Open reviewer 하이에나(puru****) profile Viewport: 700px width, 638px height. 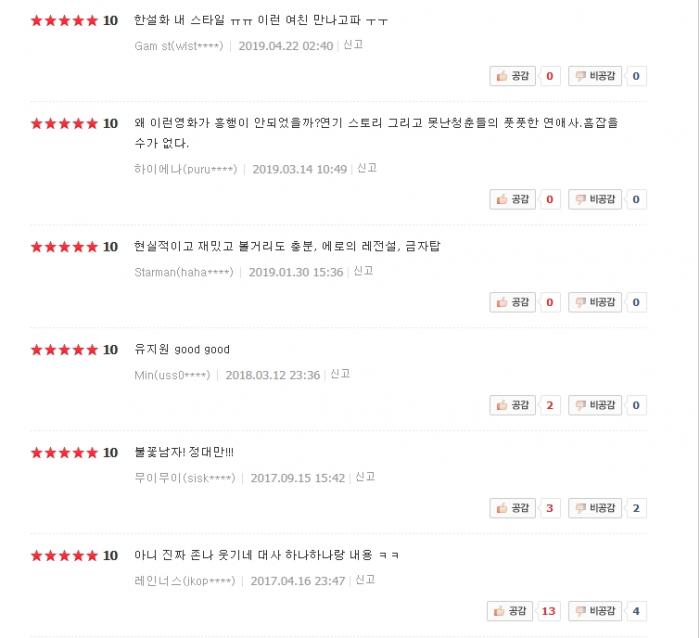coord(185,169)
